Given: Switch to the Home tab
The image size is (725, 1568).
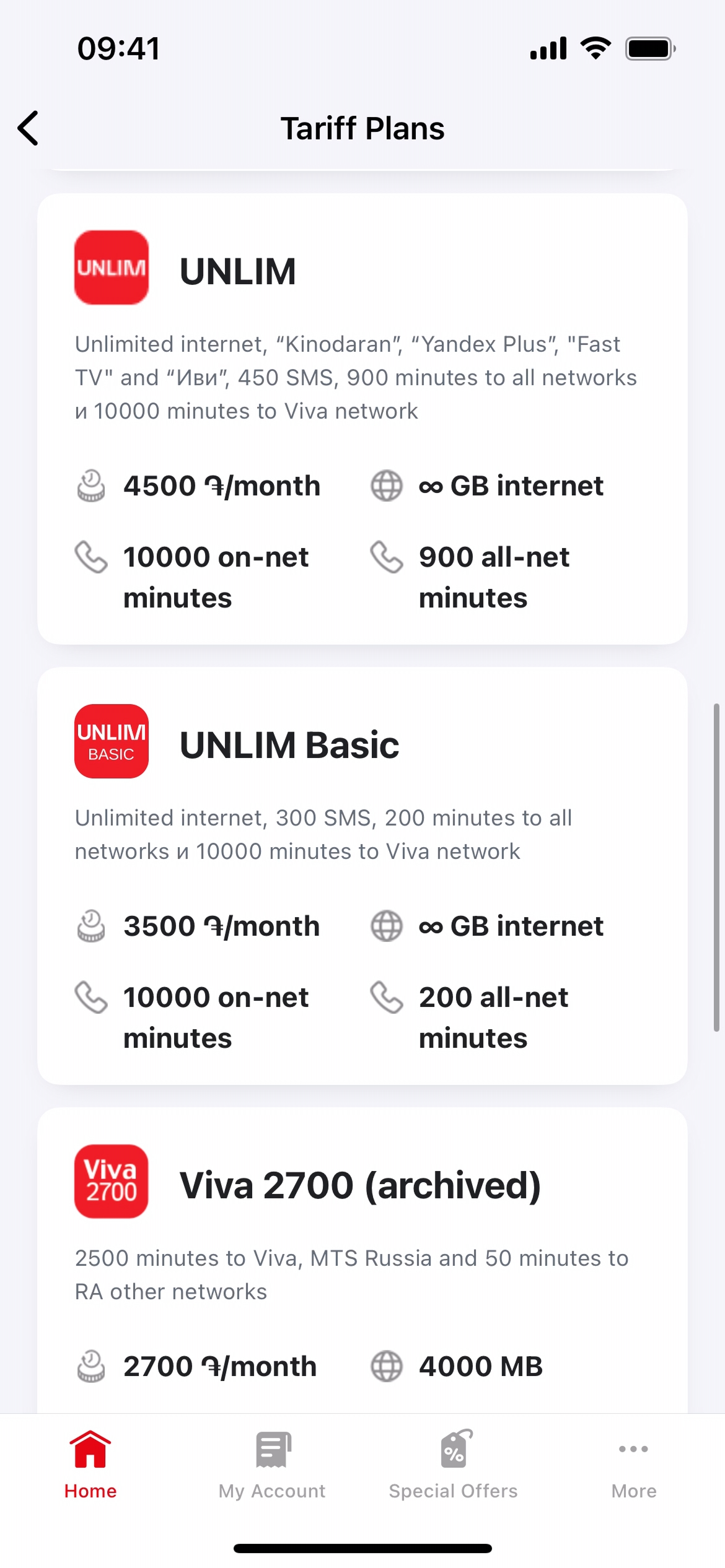Looking at the screenshot, I should pos(90,1464).
